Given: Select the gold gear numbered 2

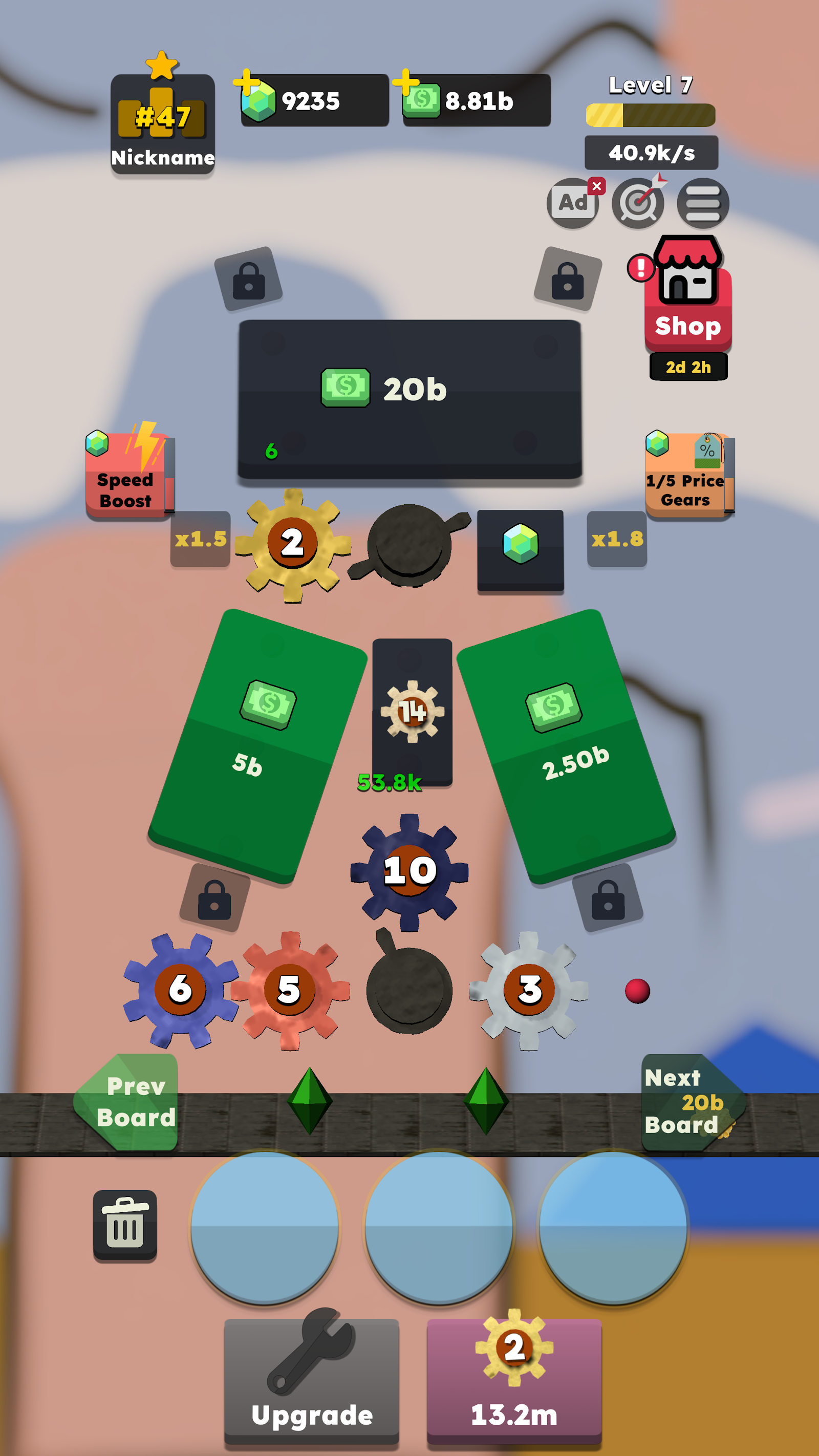Looking at the screenshot, I should click(x=292, y=544).
